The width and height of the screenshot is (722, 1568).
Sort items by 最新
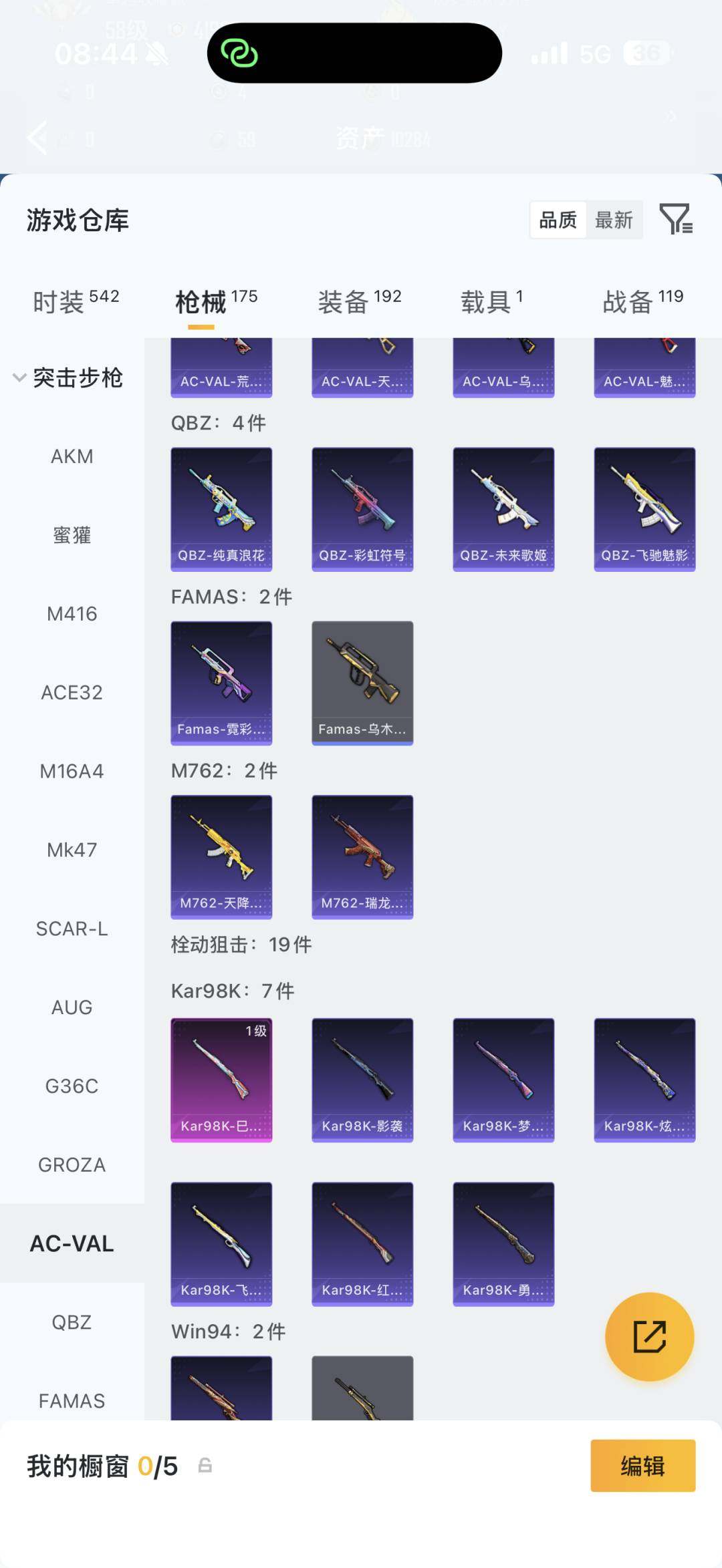click(x=614, y=220)
